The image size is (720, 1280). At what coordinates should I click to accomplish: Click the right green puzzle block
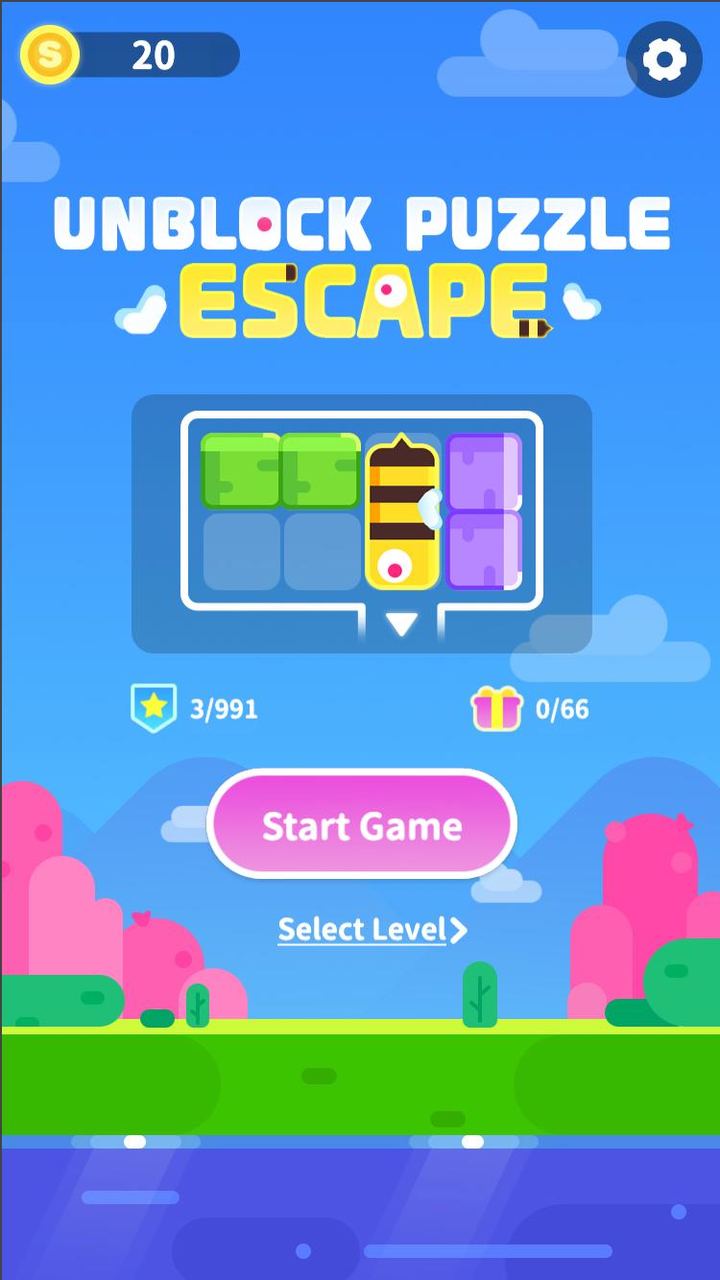click(x=320, y=470)
